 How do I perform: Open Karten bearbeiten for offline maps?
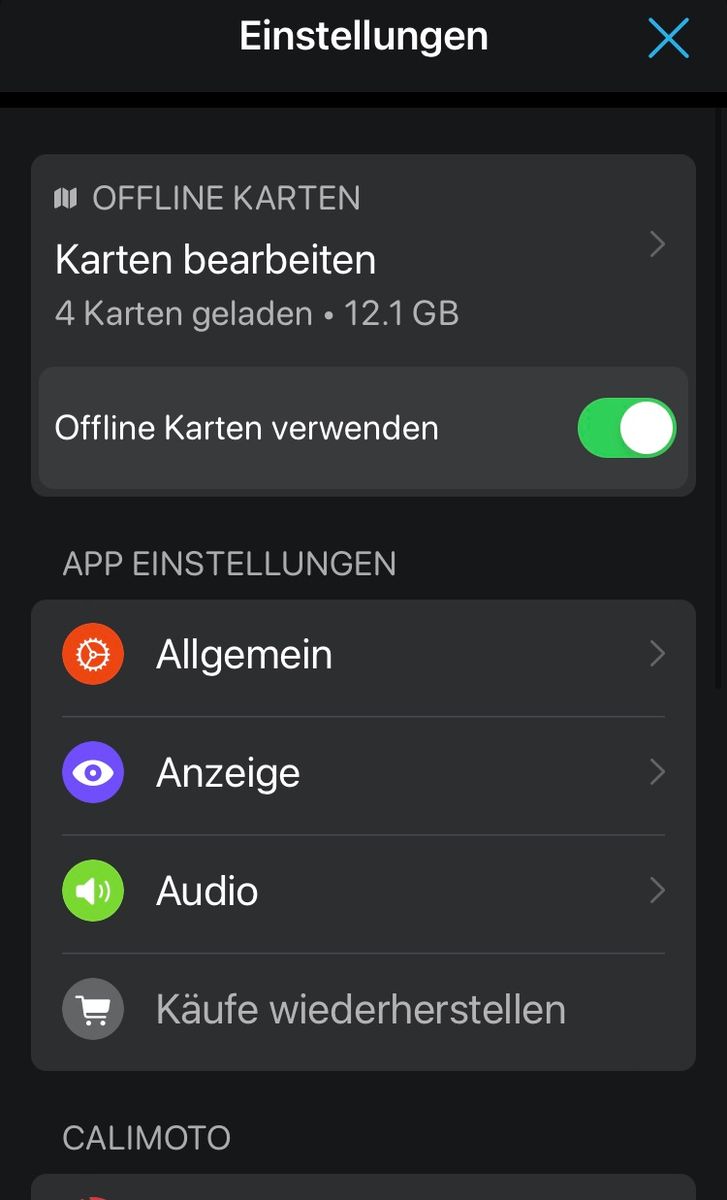point(362,260)
